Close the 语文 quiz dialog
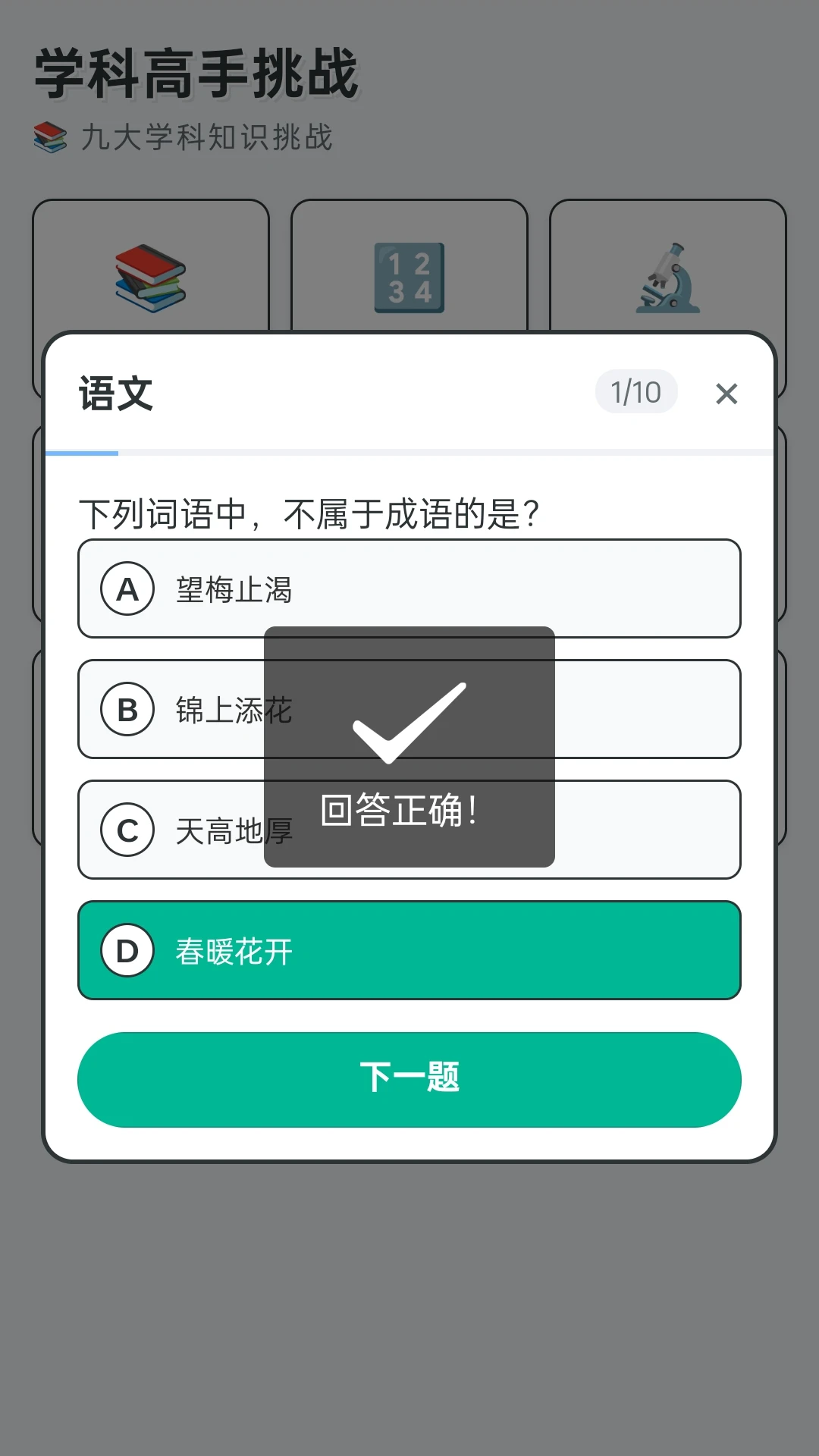This screenshot has width=819, height=1456. (x=726, y=394)
